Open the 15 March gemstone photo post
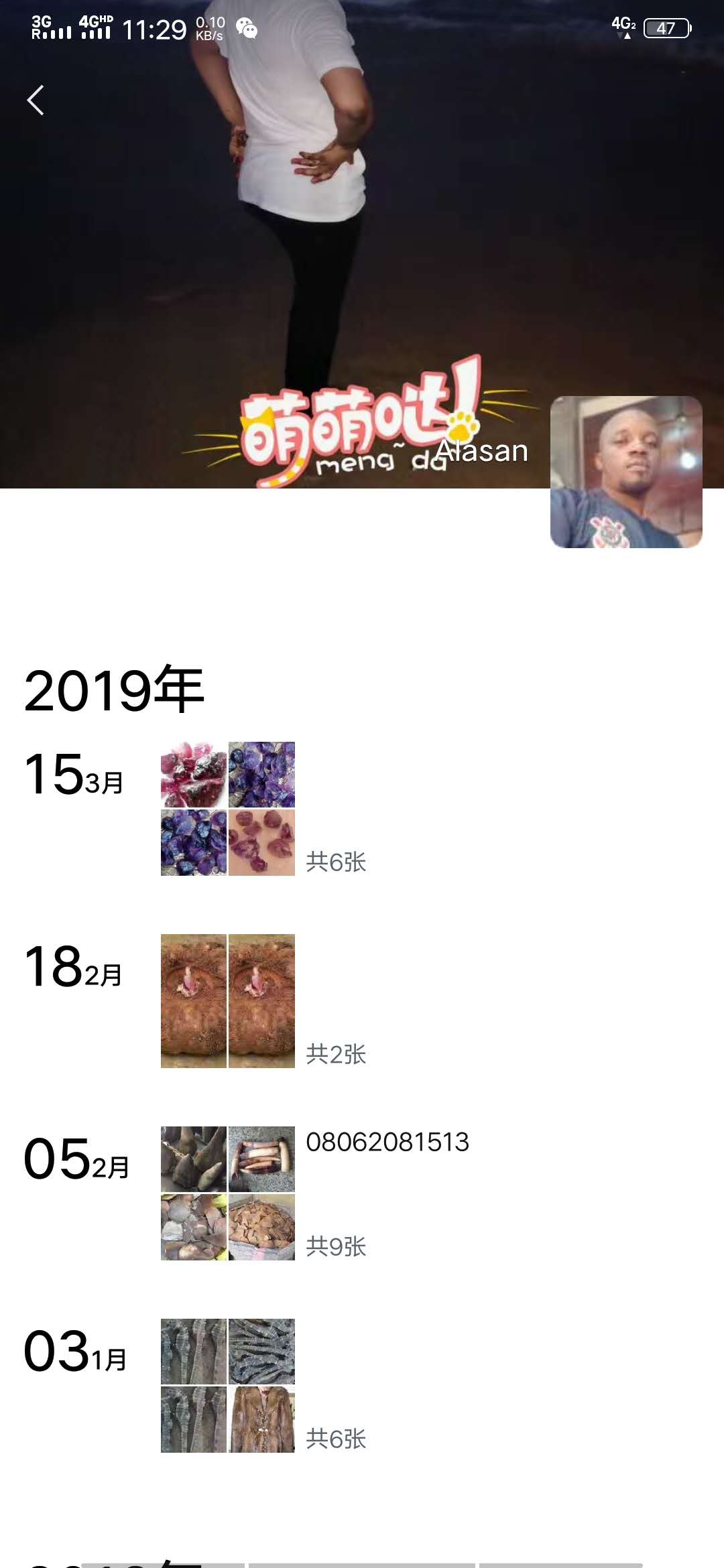Viewport: 724px width, 1568px height. [x=228, y=808]
